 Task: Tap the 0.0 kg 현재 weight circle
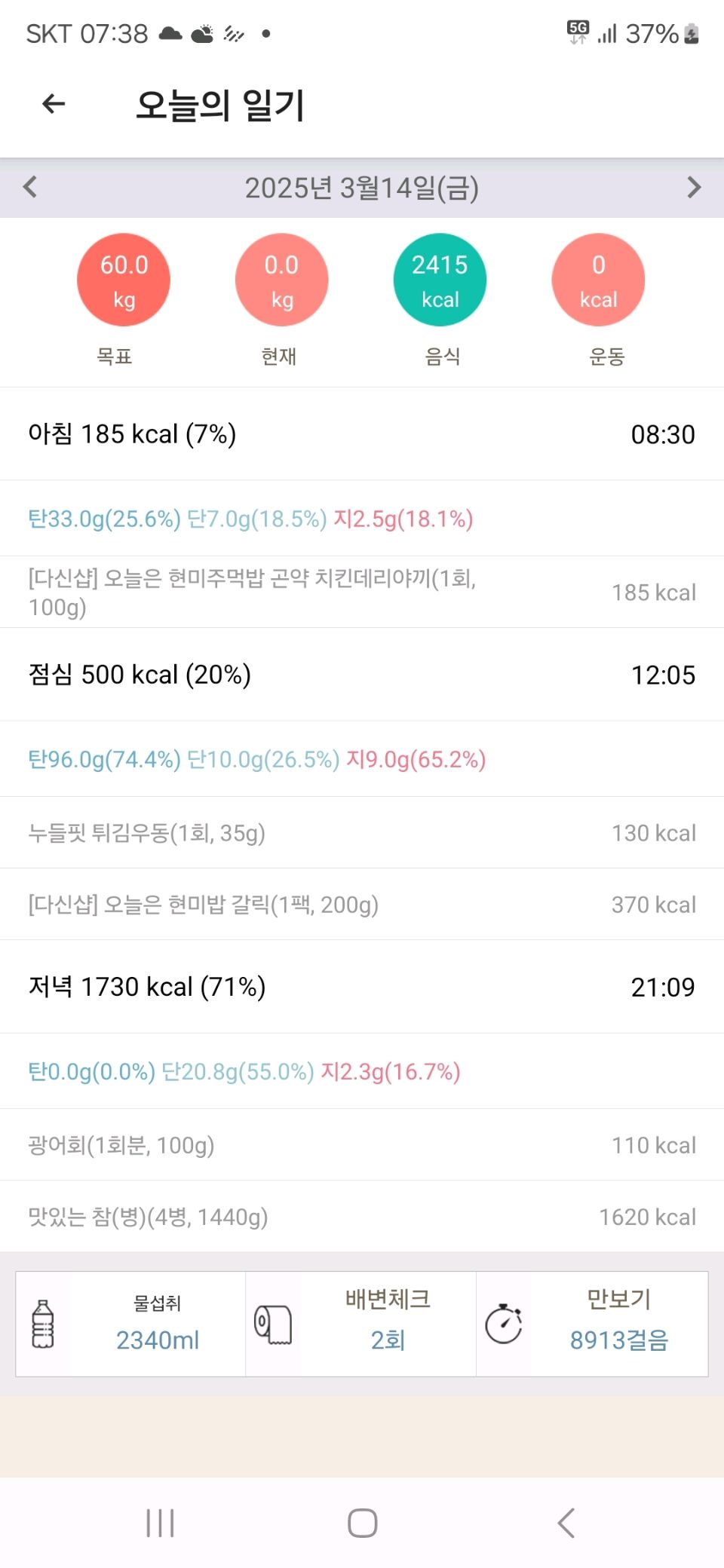[x=282, y=280]
